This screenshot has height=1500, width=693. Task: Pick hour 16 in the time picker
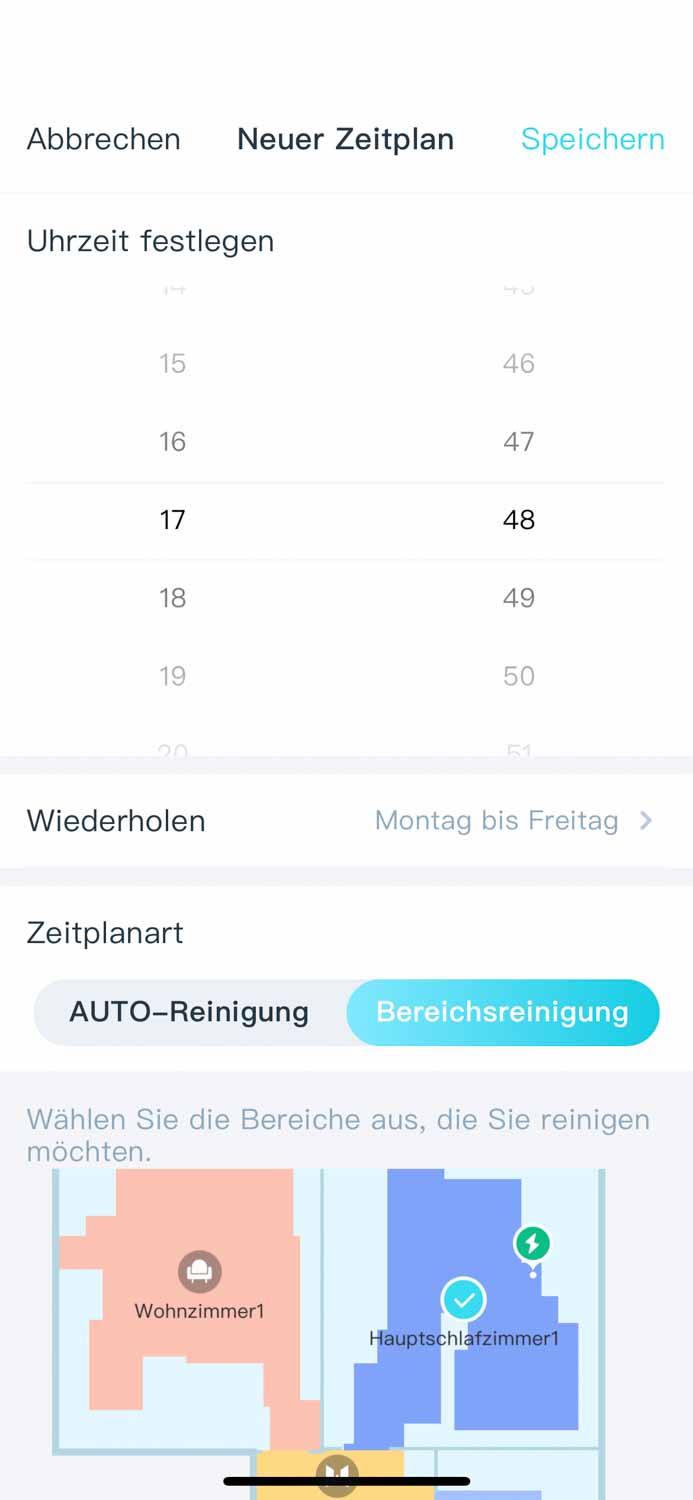pos(172,442)
